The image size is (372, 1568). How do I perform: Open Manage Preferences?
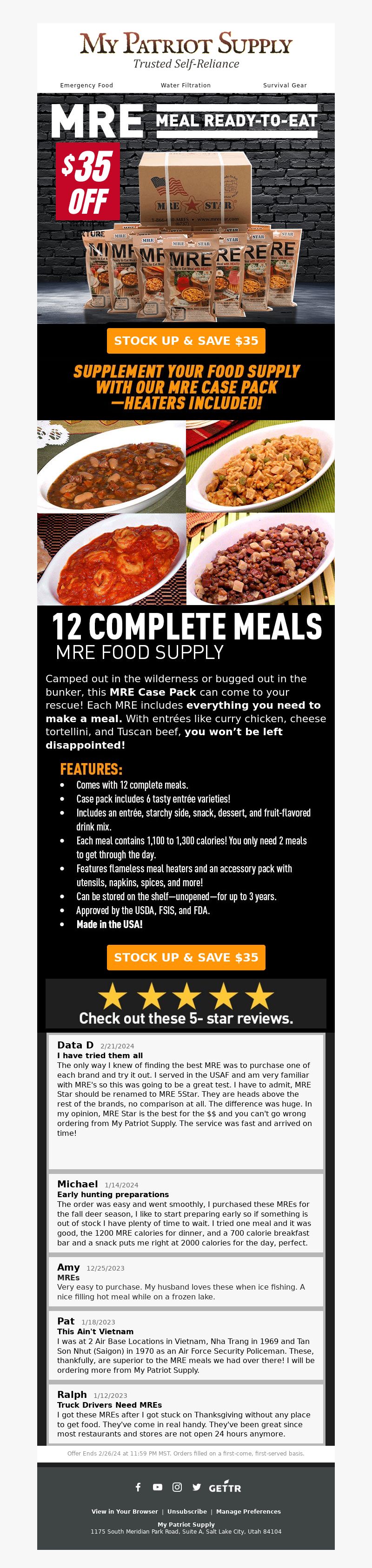(248, 1511)
